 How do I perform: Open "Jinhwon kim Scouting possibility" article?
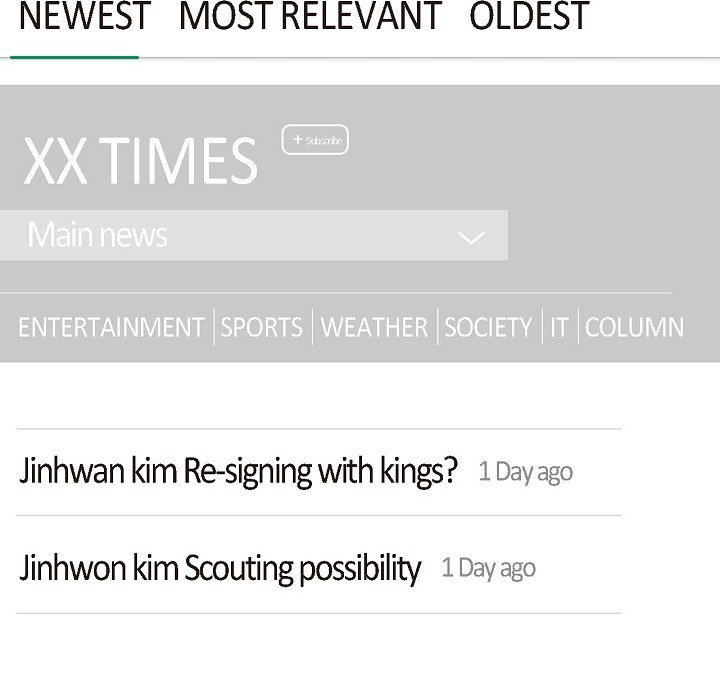[220, 568]
